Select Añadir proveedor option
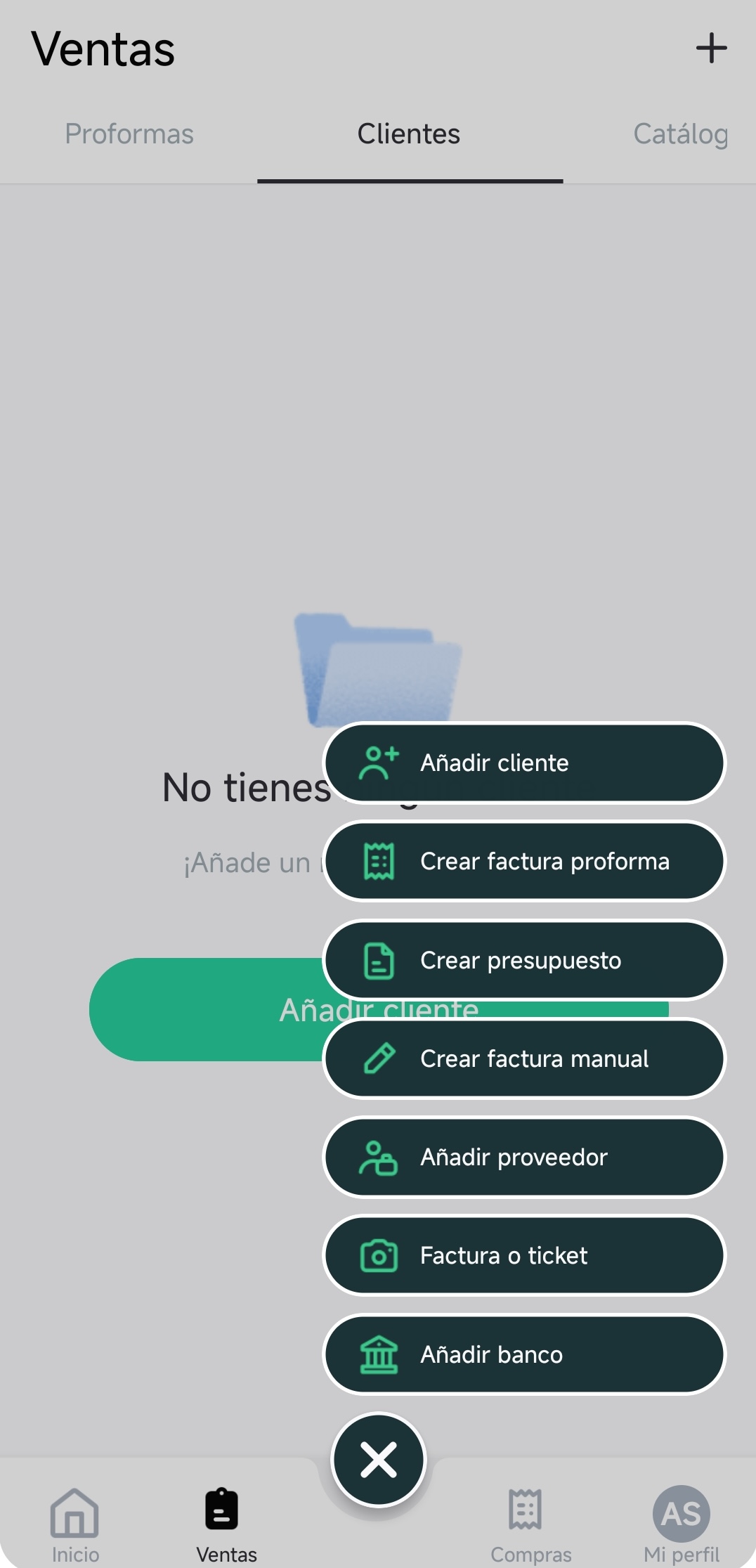This screenshot has height=1568, width=756. click(x=524, y=1157)
